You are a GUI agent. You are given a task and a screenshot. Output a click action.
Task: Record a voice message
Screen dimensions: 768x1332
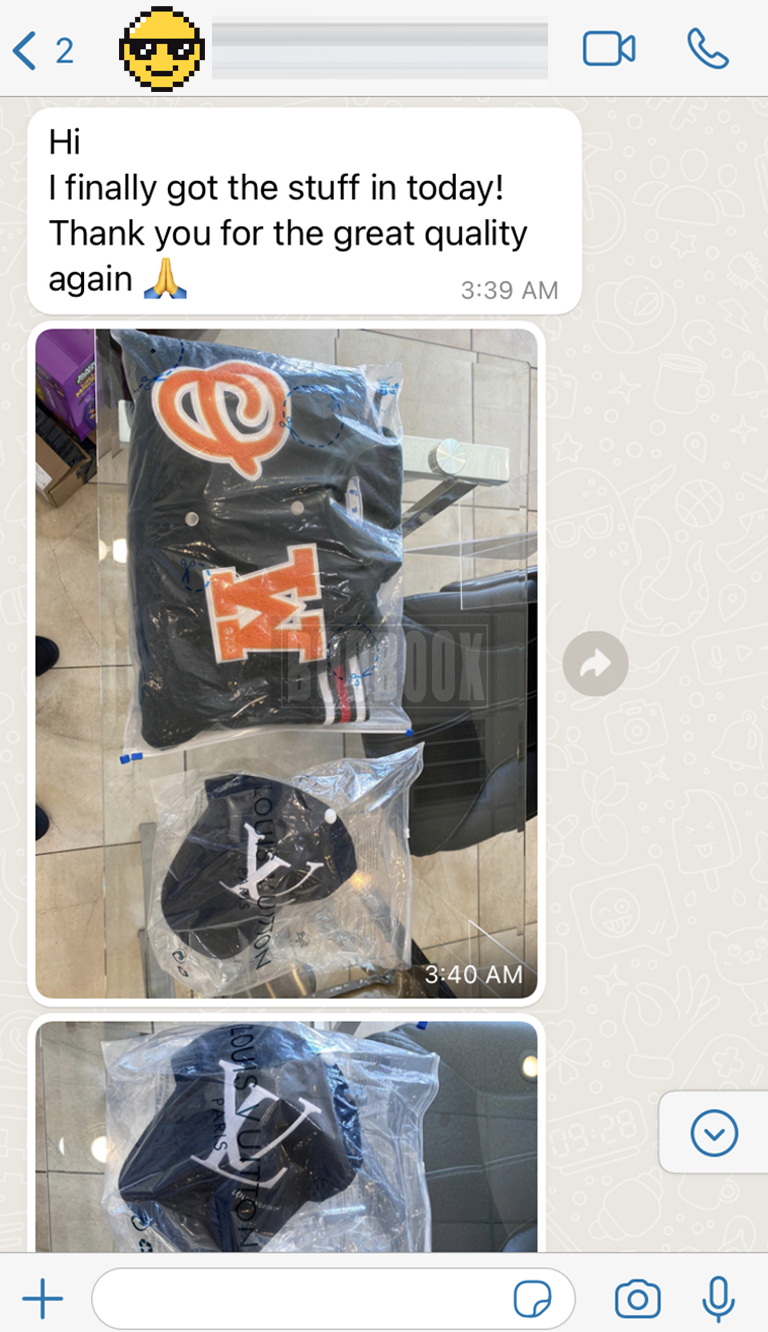(718, 1299)
